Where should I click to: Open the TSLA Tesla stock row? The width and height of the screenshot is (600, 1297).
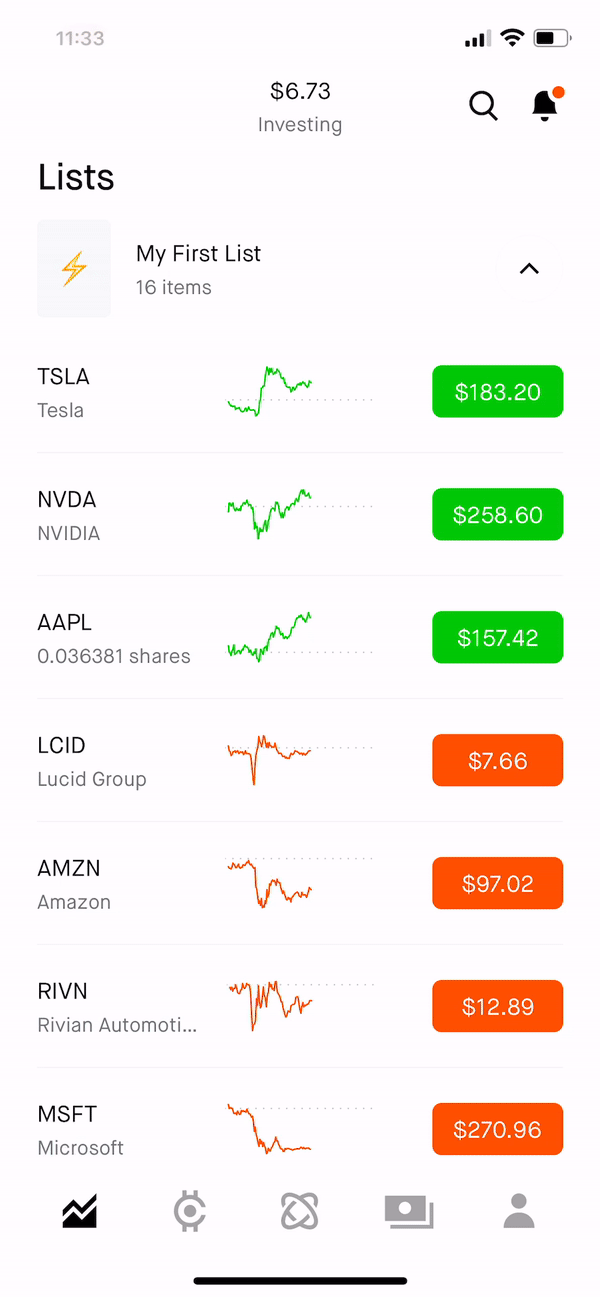point(300,392)
